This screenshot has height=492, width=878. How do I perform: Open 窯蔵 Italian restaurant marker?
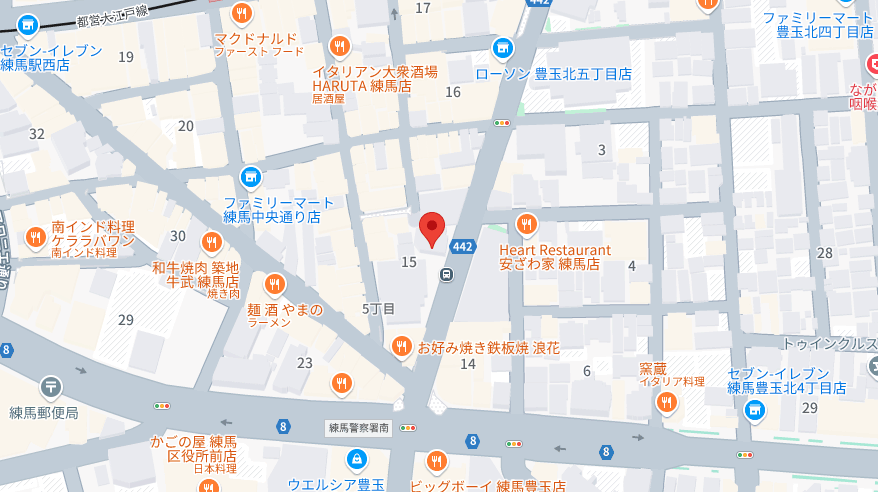666,402
